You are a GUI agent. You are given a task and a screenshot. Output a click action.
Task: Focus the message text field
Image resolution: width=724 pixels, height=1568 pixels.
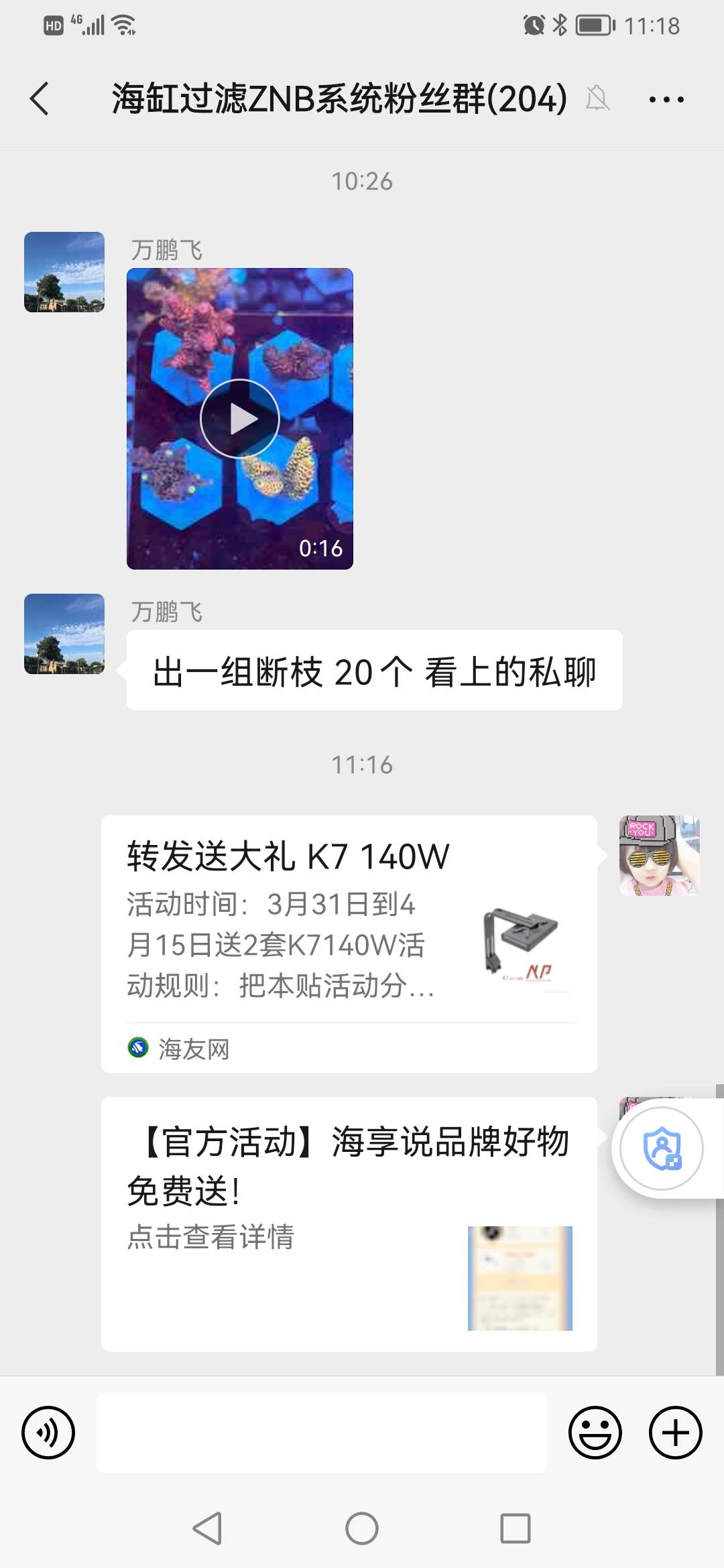point(322,1433)
